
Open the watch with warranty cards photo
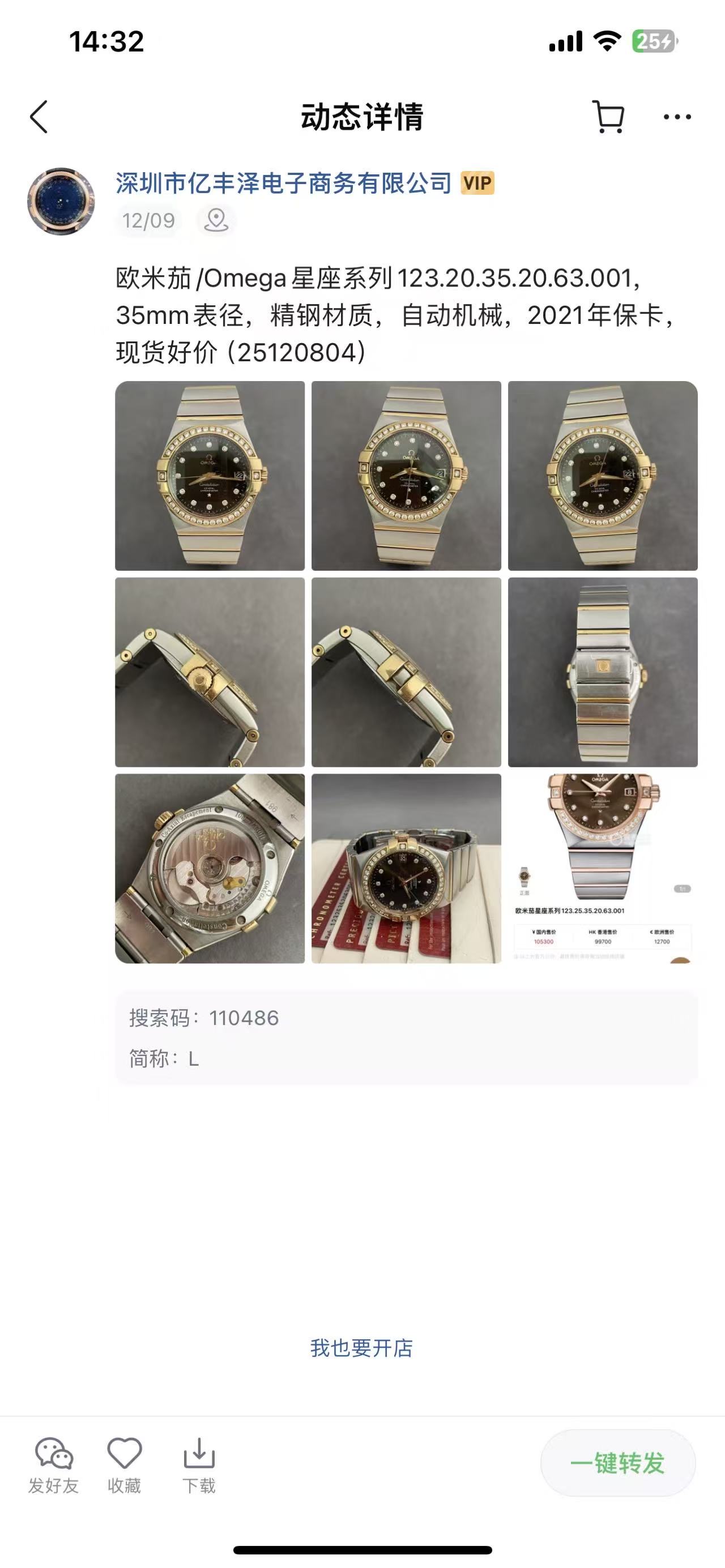[x=406, y=869]
